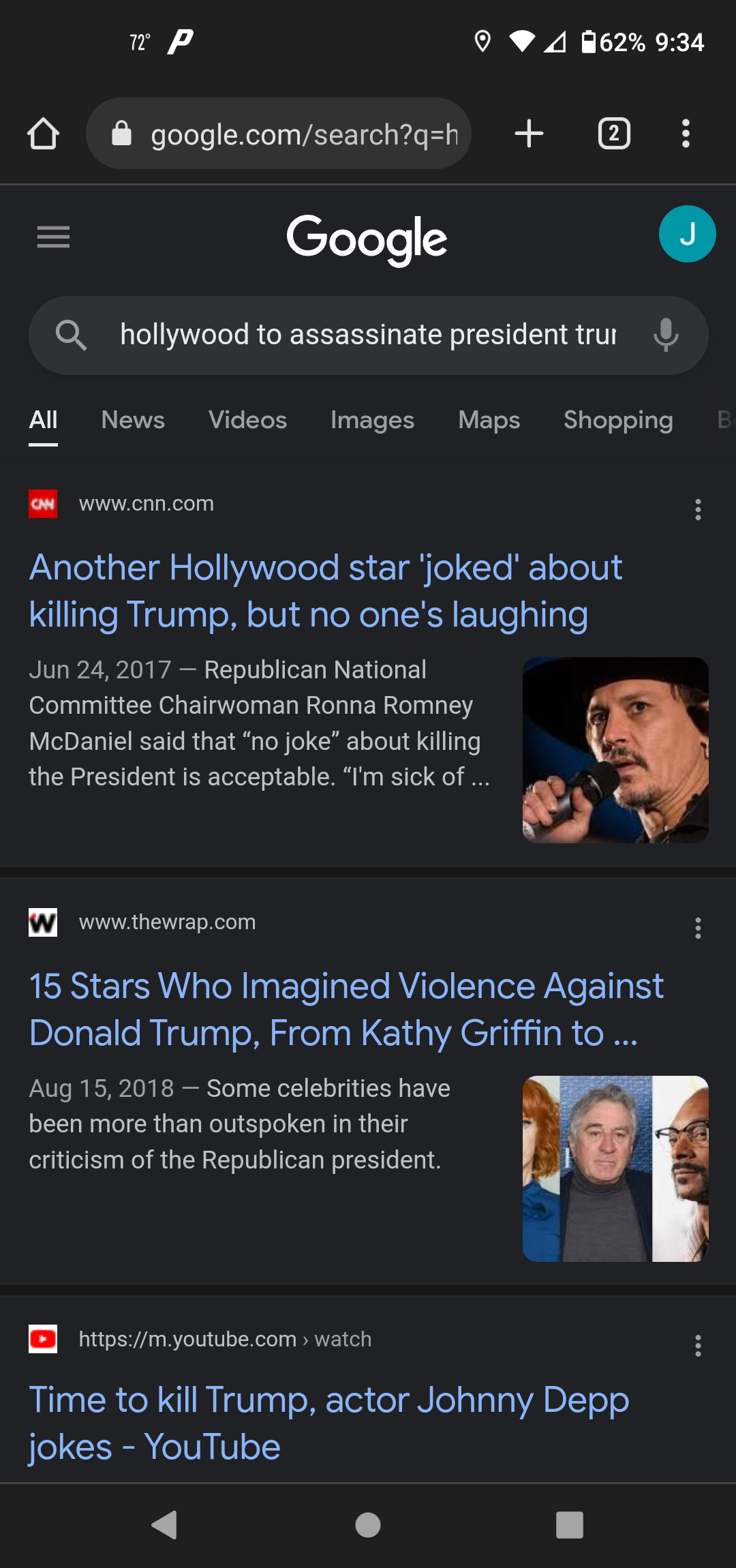Switch to the Maps tab
Viewport: 736px width, 1568px height.
coord(489,420)
